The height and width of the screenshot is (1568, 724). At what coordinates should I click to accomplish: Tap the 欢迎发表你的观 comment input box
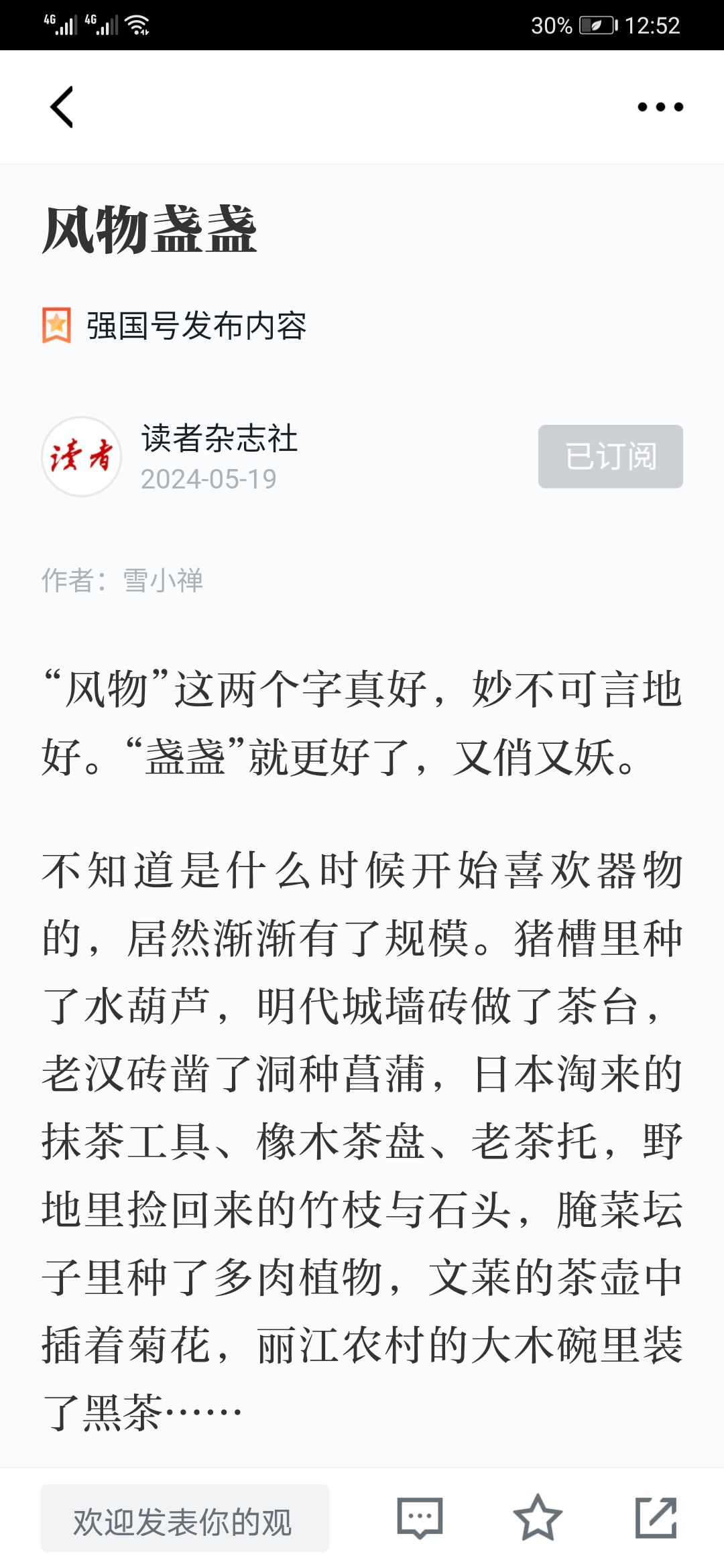tap(185, 1518)
